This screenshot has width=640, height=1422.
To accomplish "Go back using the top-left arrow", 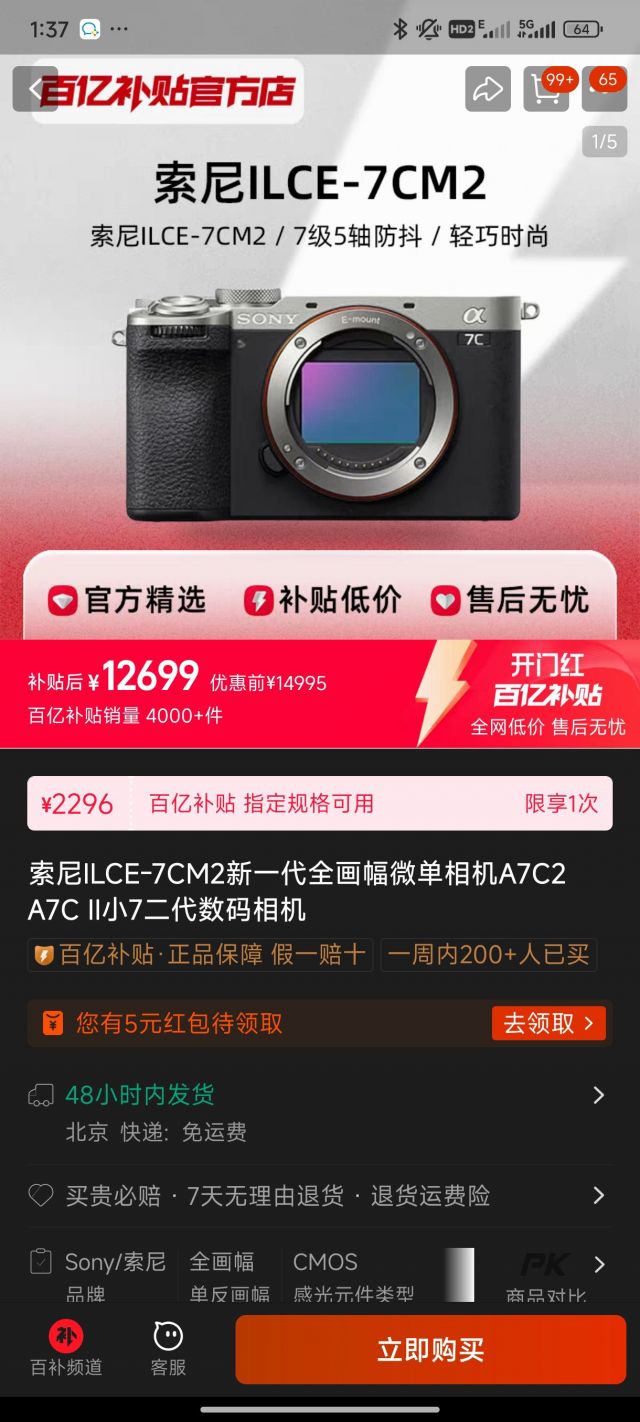I will pos(35,89).
